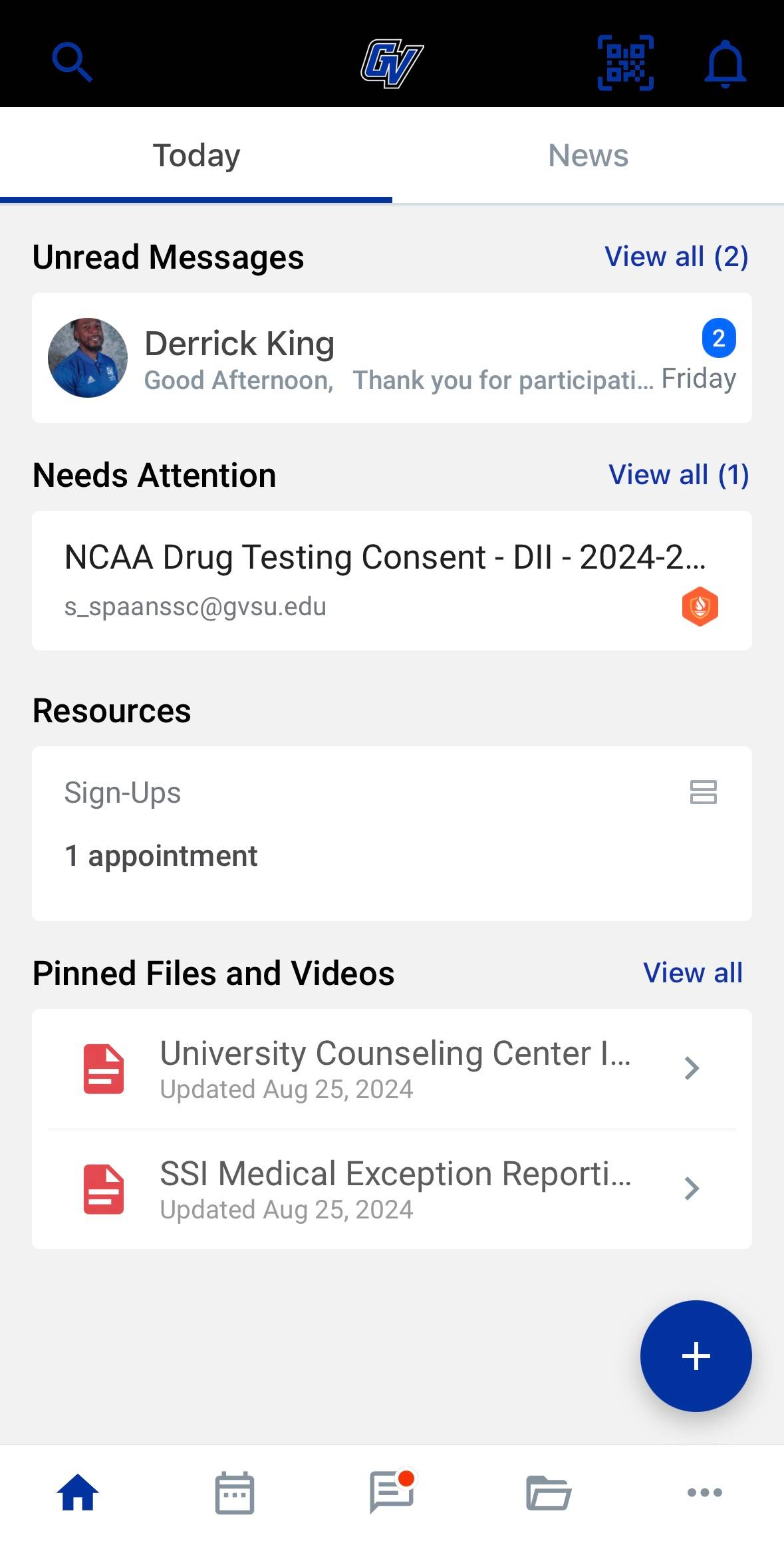Screen dimensions: 784x1555
Task: Tap Derrick King's profile photo
Action: click(87, 358)
